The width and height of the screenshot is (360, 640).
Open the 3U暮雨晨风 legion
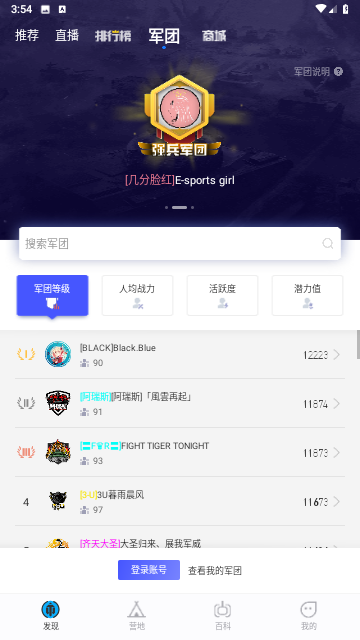(x=180, y=501)
